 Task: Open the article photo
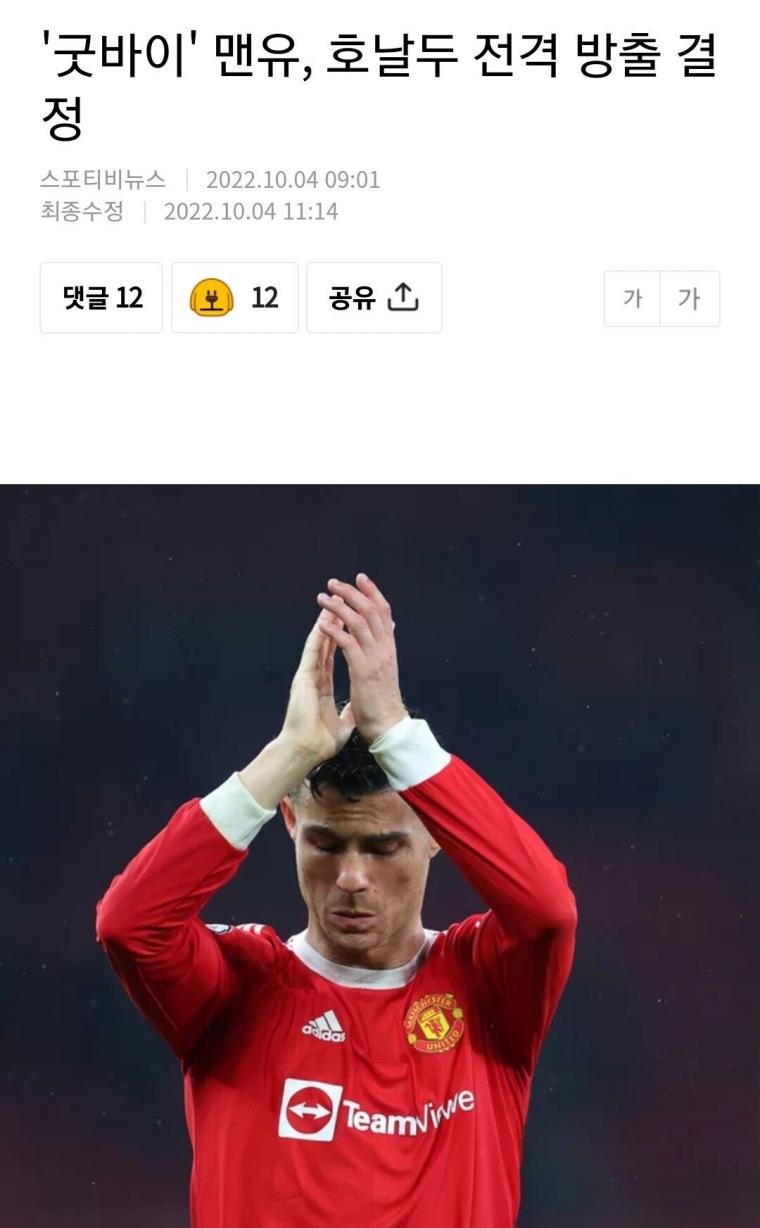tap(380, 855)
